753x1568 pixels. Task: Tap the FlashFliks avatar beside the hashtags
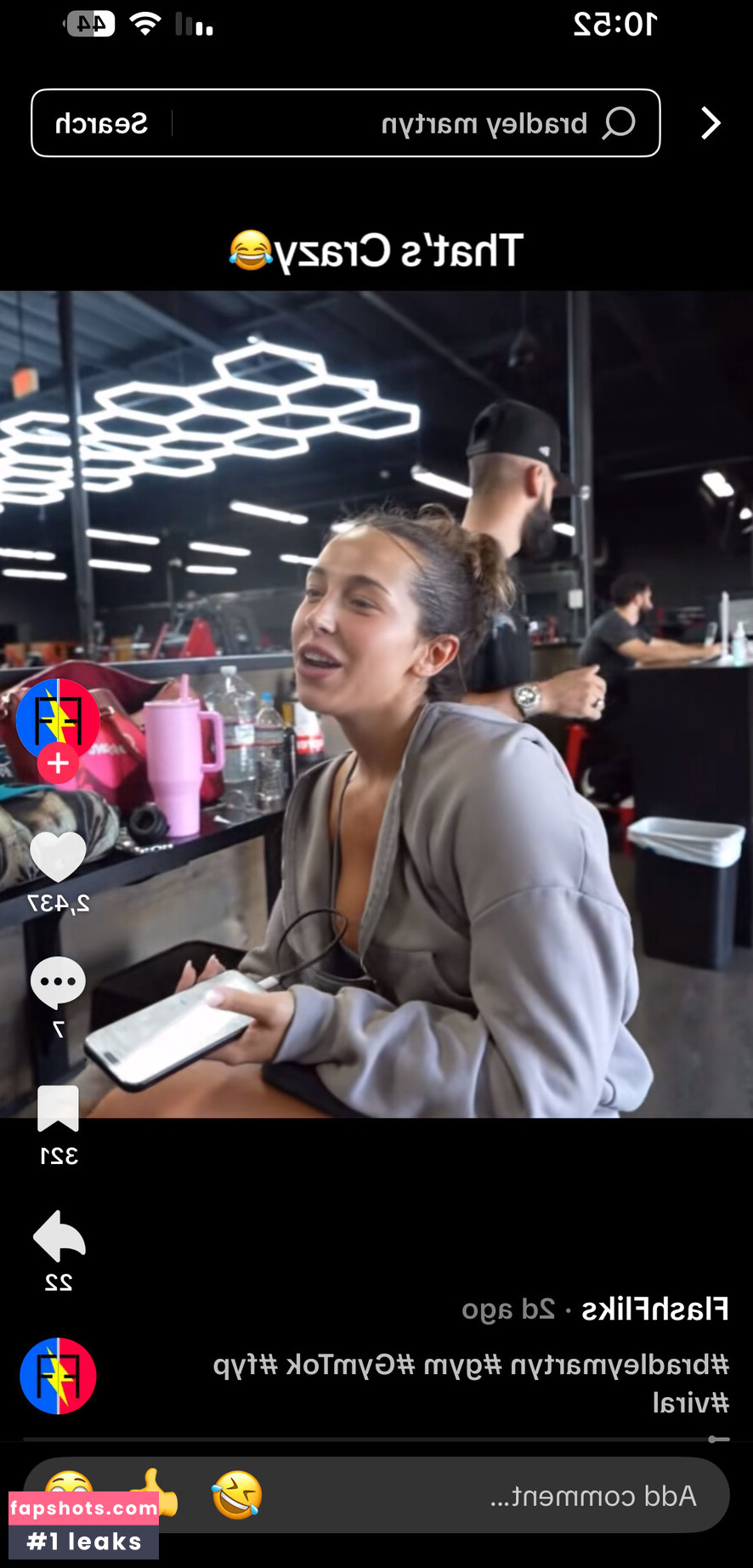click(58, 1376)
